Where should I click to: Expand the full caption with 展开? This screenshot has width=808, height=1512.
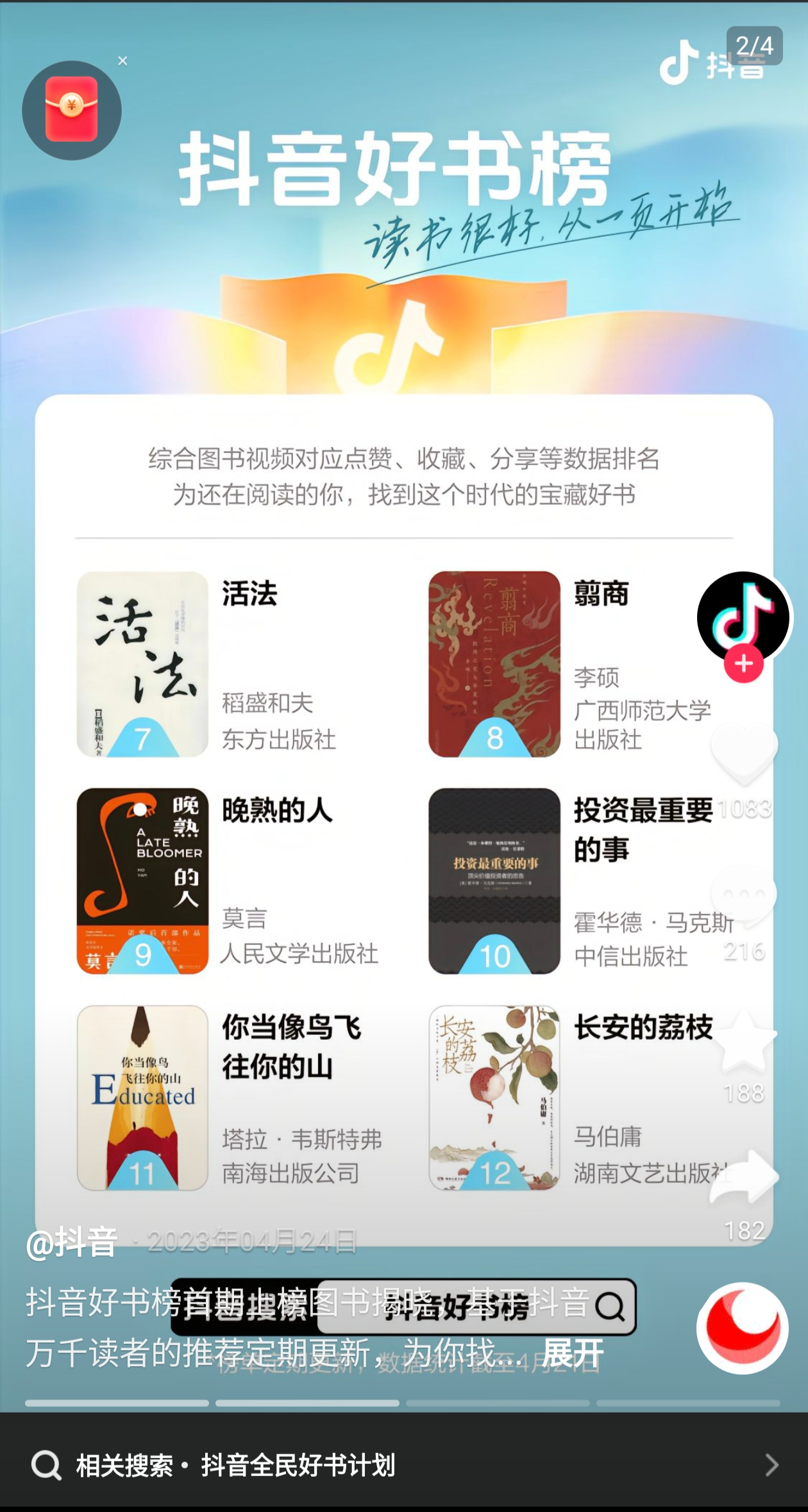click(x=572, y=1353)
